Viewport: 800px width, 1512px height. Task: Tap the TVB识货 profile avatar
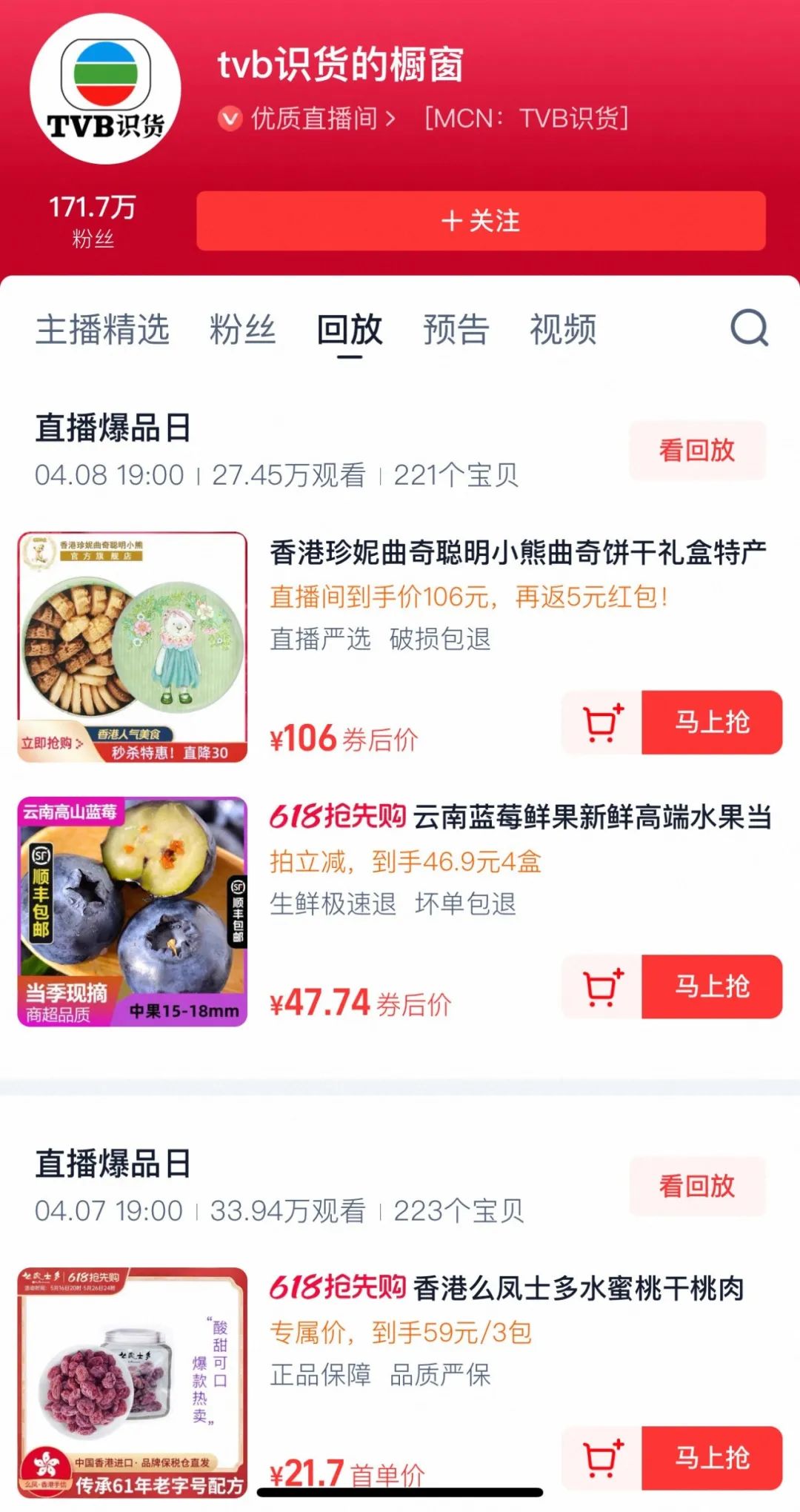105,89
